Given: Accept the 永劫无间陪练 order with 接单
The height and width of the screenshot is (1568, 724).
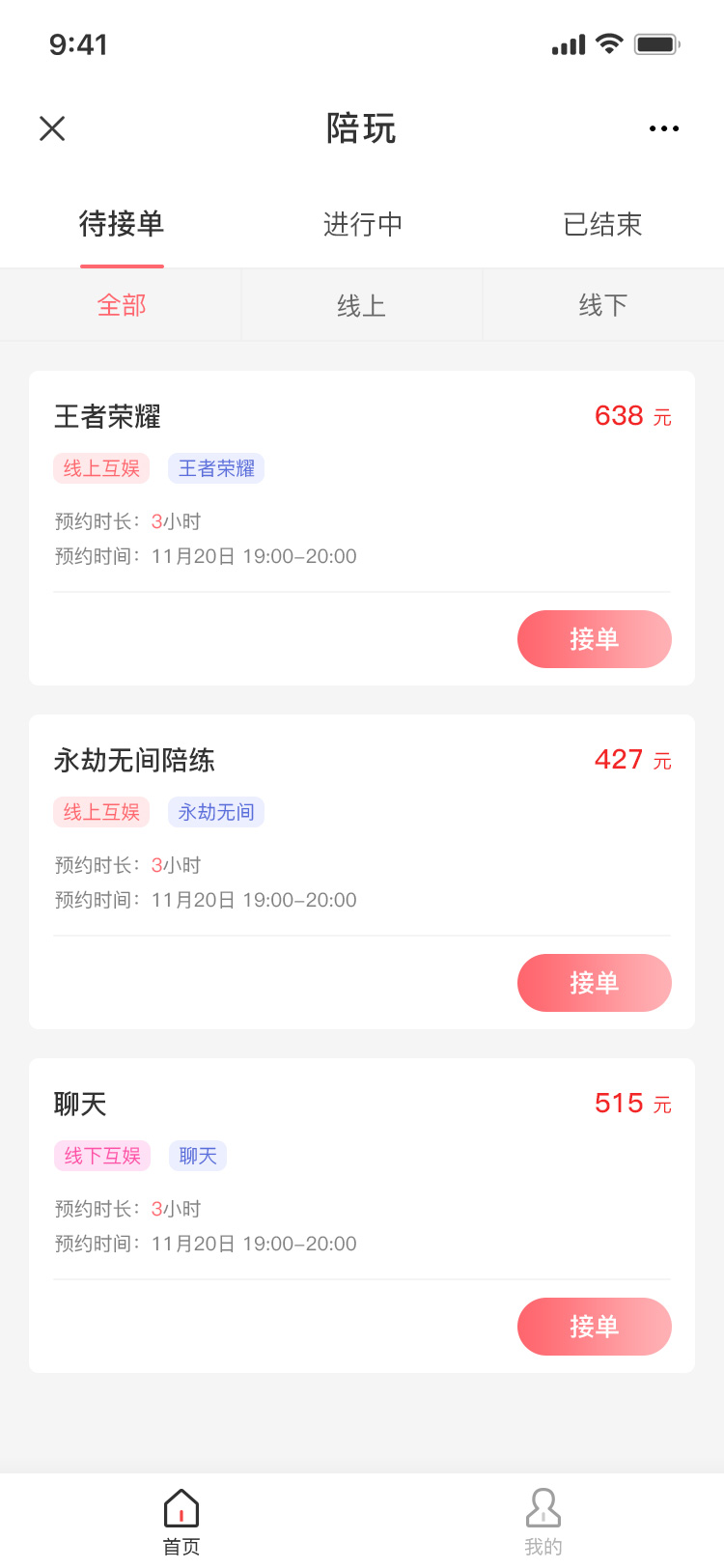Looking at the screenshot, I should tap(594, 983).
